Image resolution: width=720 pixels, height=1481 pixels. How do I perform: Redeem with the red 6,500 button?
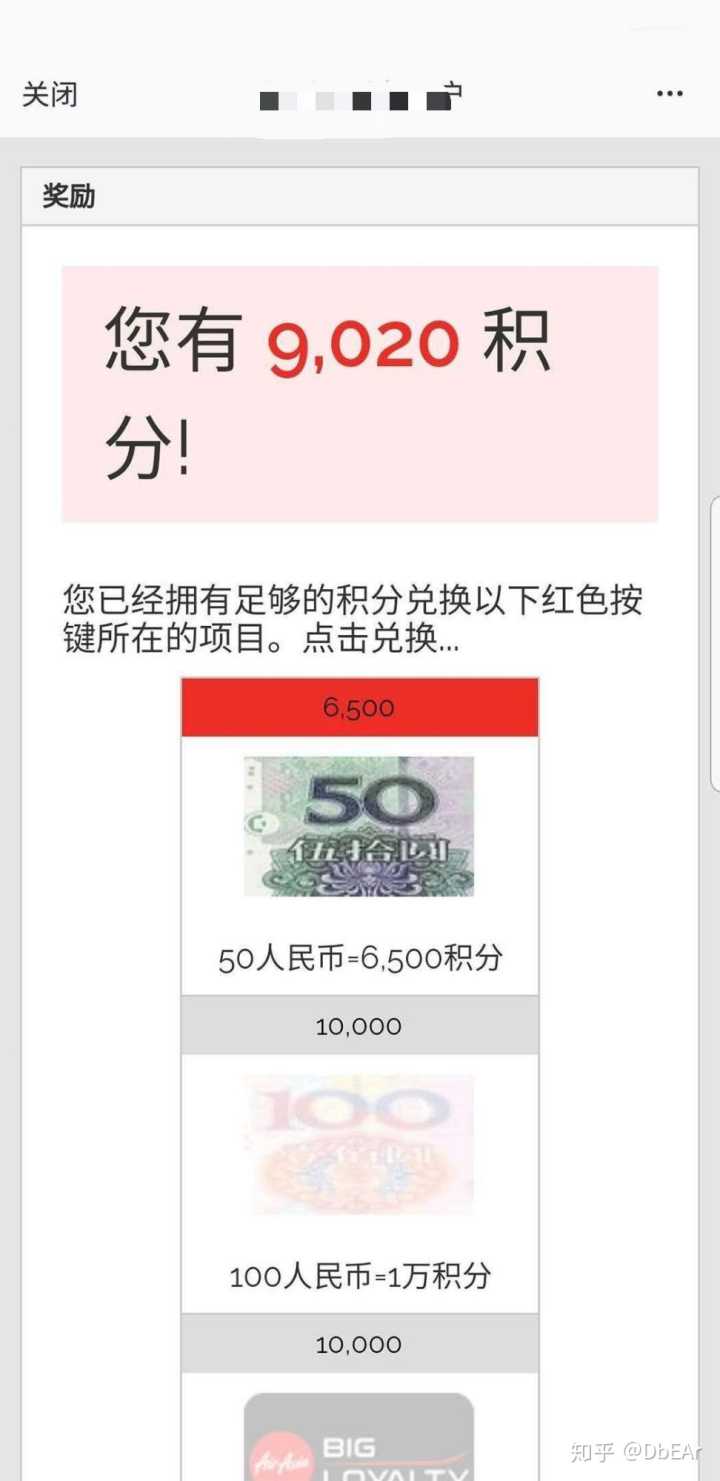[x=359, y=707]
